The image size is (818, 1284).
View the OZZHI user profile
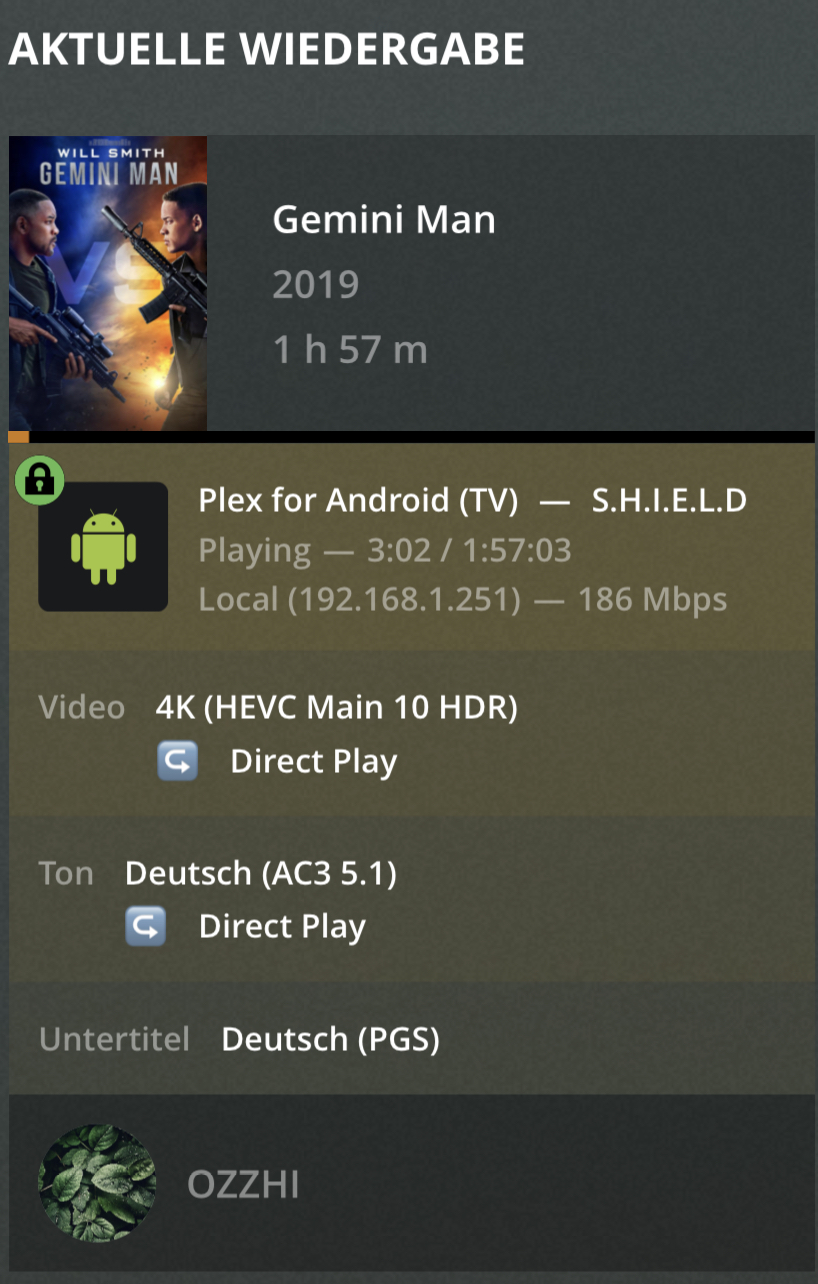click(x=243, y=1185)
